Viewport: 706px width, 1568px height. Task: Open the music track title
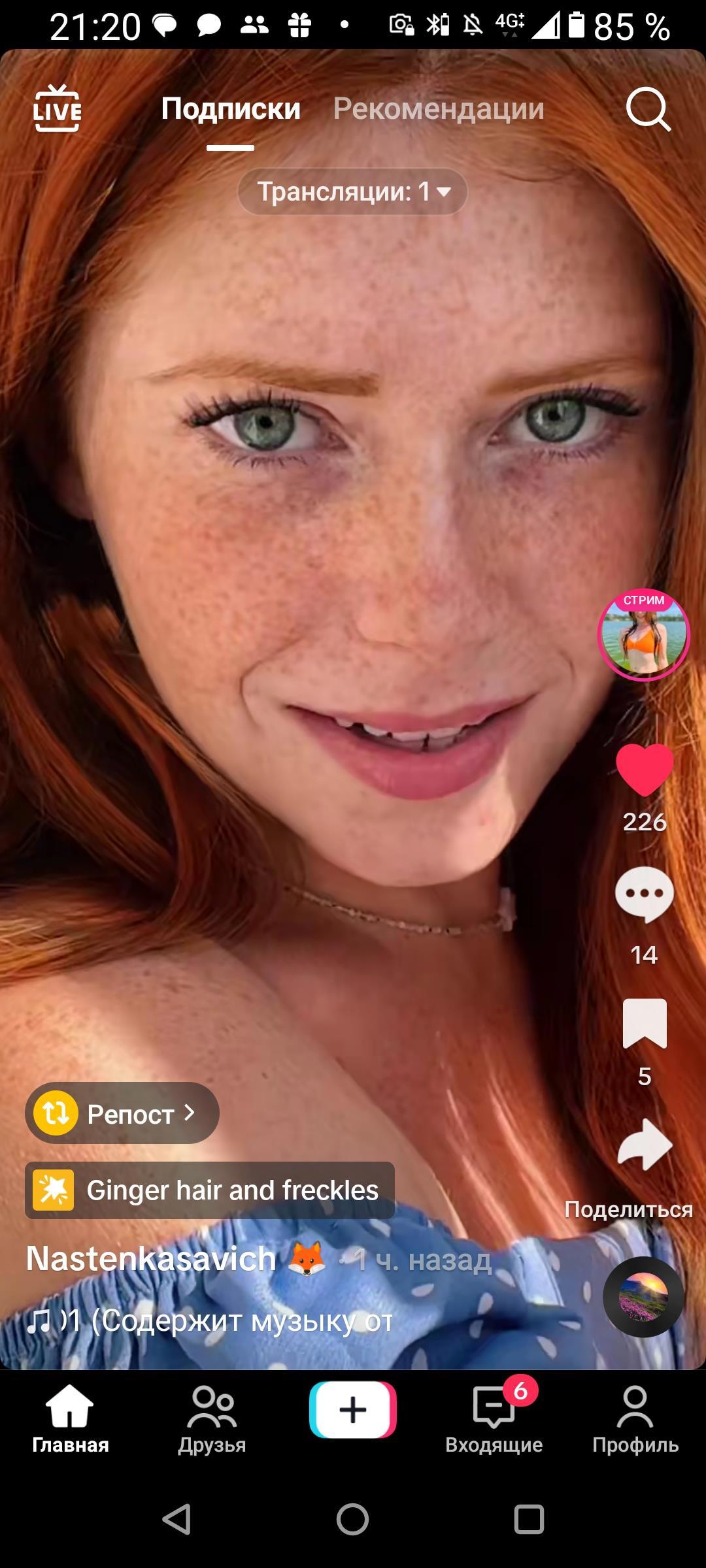click(210, 1320)
